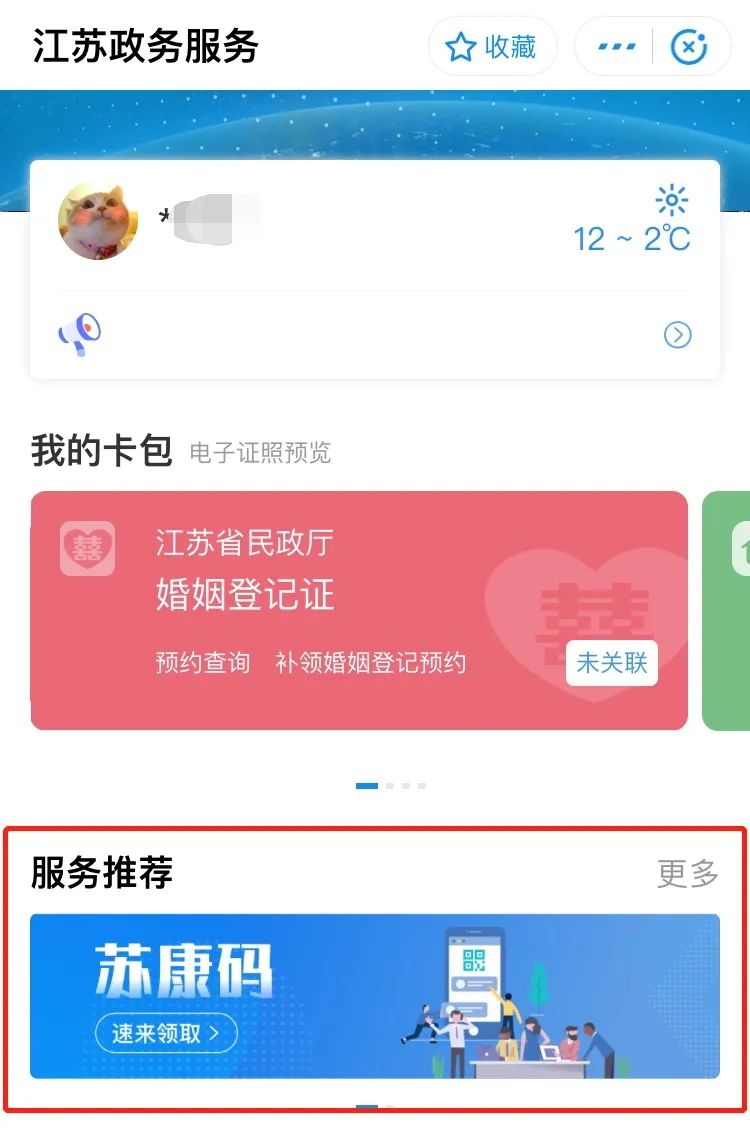
Task: Tap 速来领取 on the banner
Action: pyautogui.click(x=166, y=1033)
